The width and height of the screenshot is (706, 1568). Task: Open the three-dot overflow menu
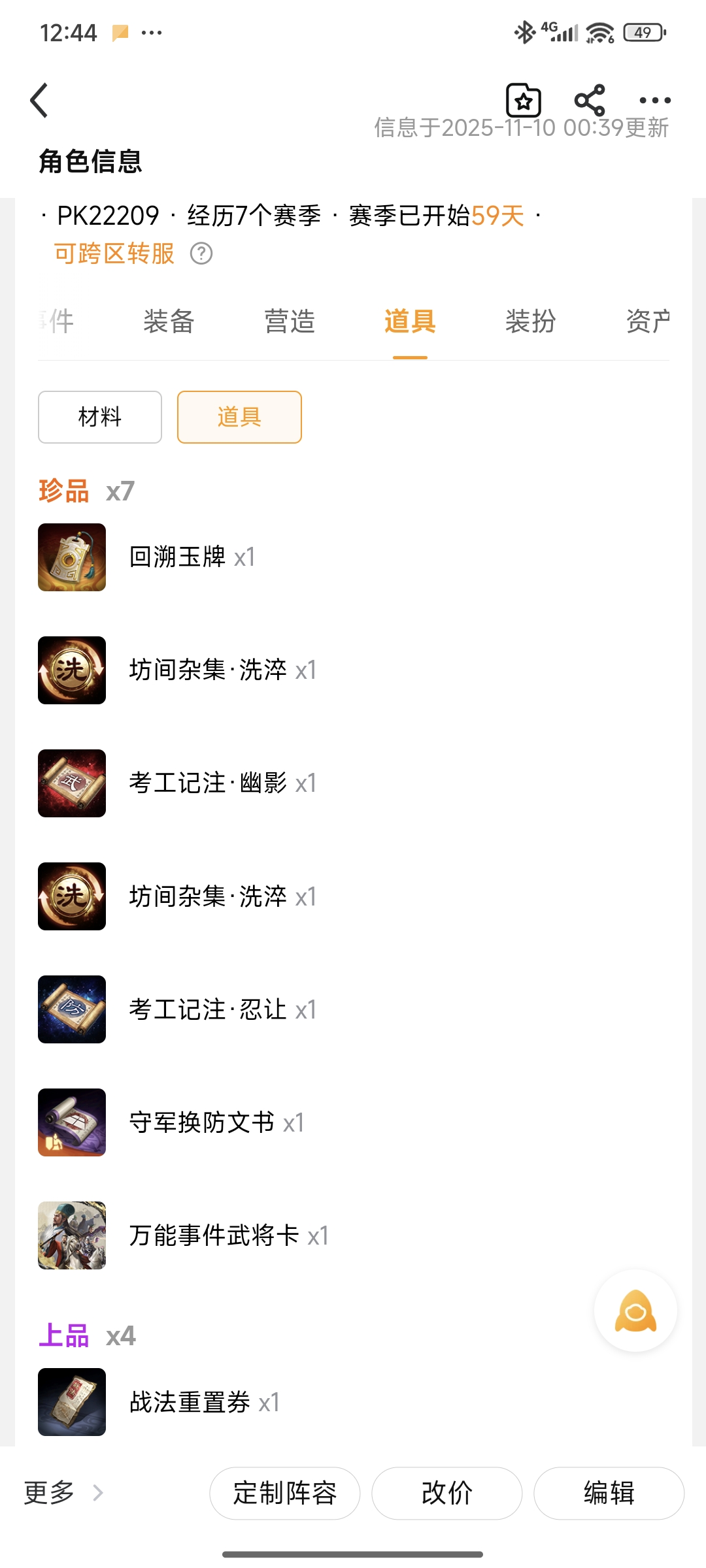point(654,100)
